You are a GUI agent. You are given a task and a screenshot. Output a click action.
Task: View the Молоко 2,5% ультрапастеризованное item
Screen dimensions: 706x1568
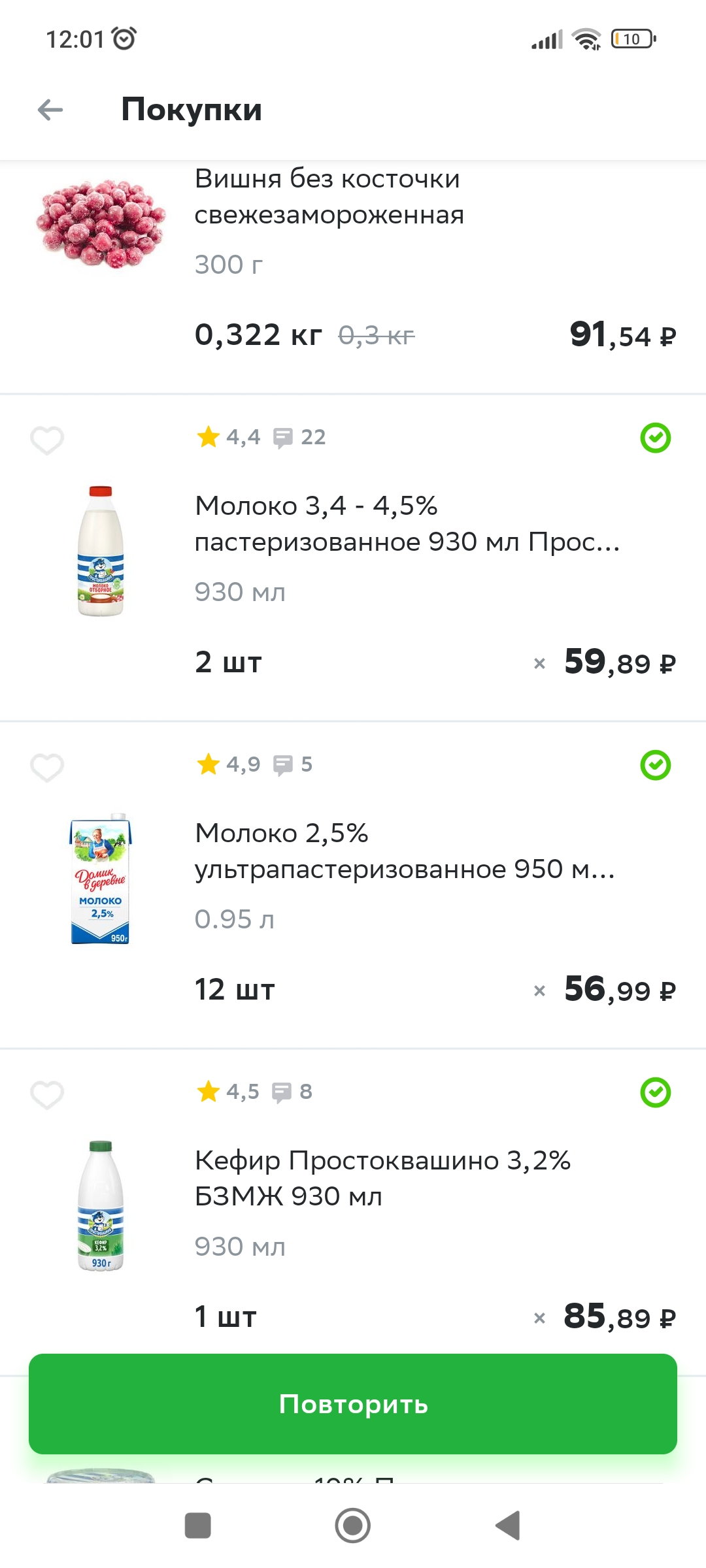[x=404, y=851]
